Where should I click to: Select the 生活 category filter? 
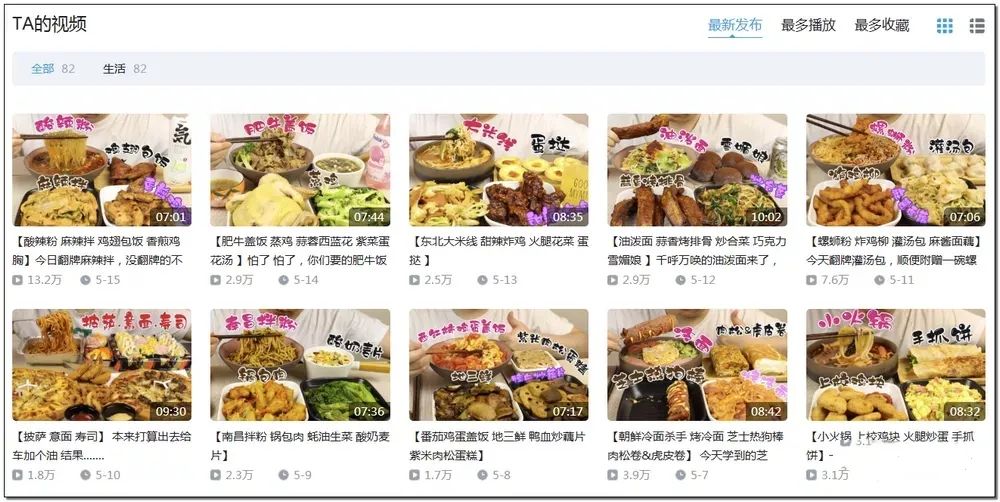tap(114, 69)
